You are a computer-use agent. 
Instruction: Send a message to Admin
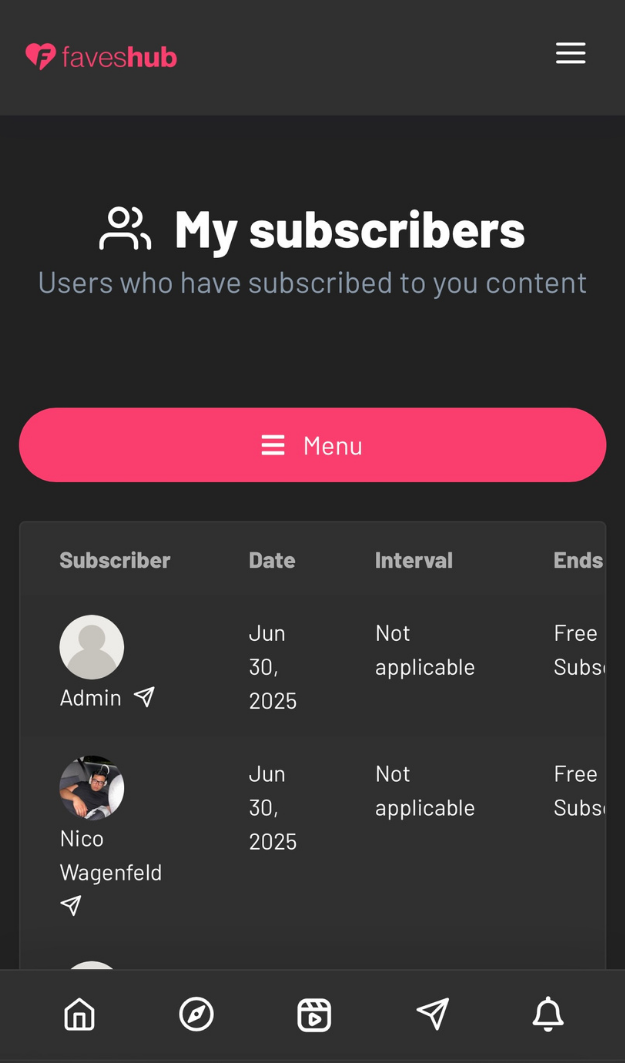pos(145,697)
